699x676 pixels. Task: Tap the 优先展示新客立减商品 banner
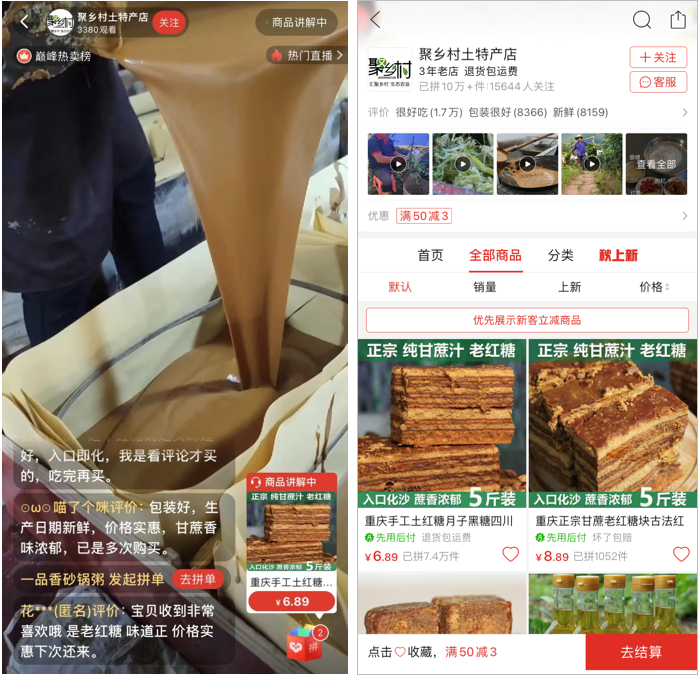point(527,320)
